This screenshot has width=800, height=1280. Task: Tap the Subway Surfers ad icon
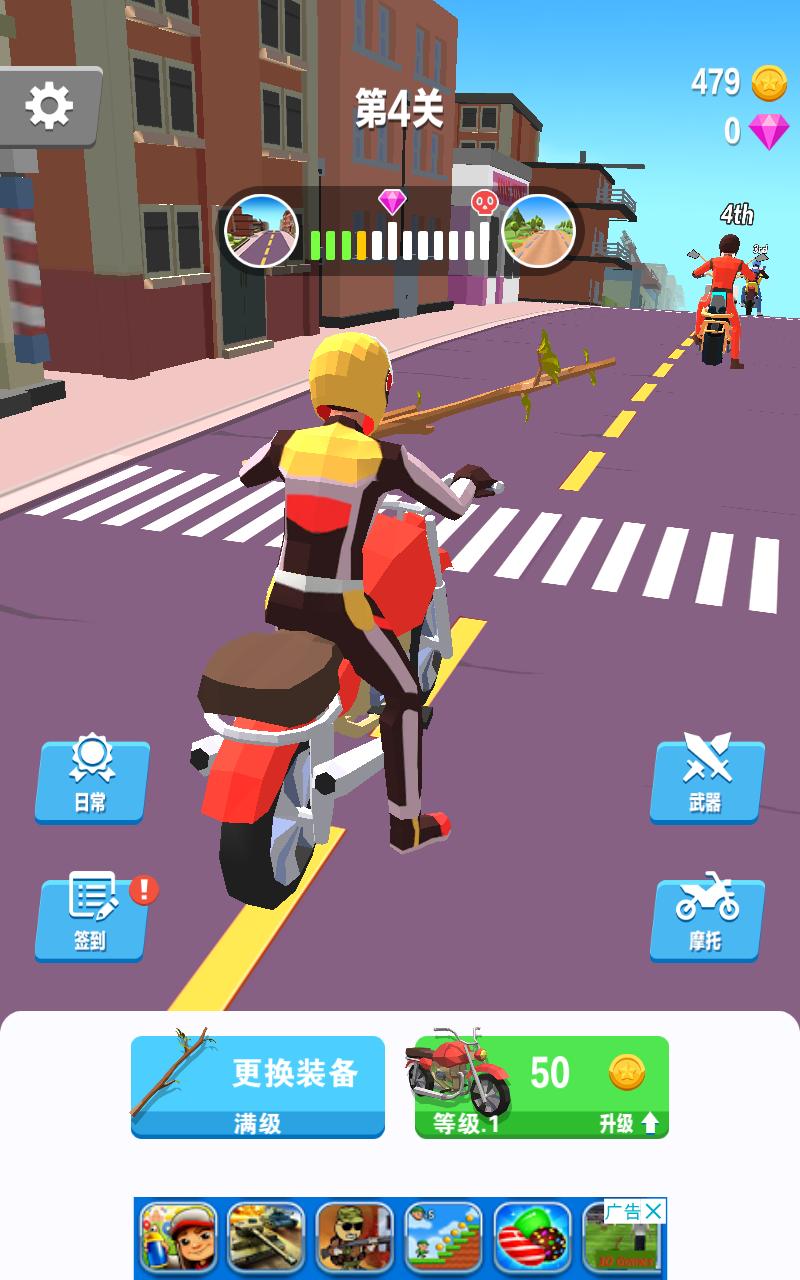click(178, 1238)
